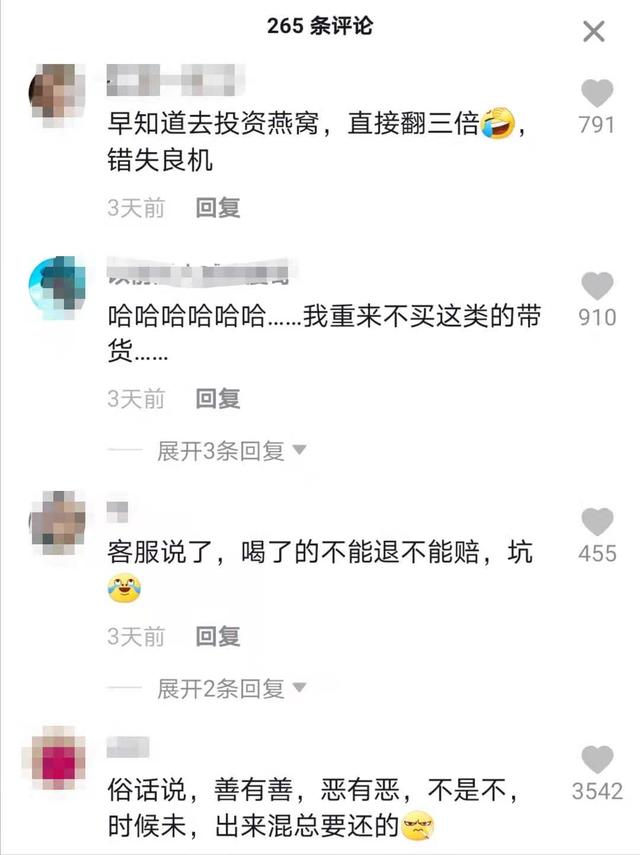This screenshot has height=855, width=640.
Task: Reply to the 投资燕窝 comment
Action: (217, 208)
